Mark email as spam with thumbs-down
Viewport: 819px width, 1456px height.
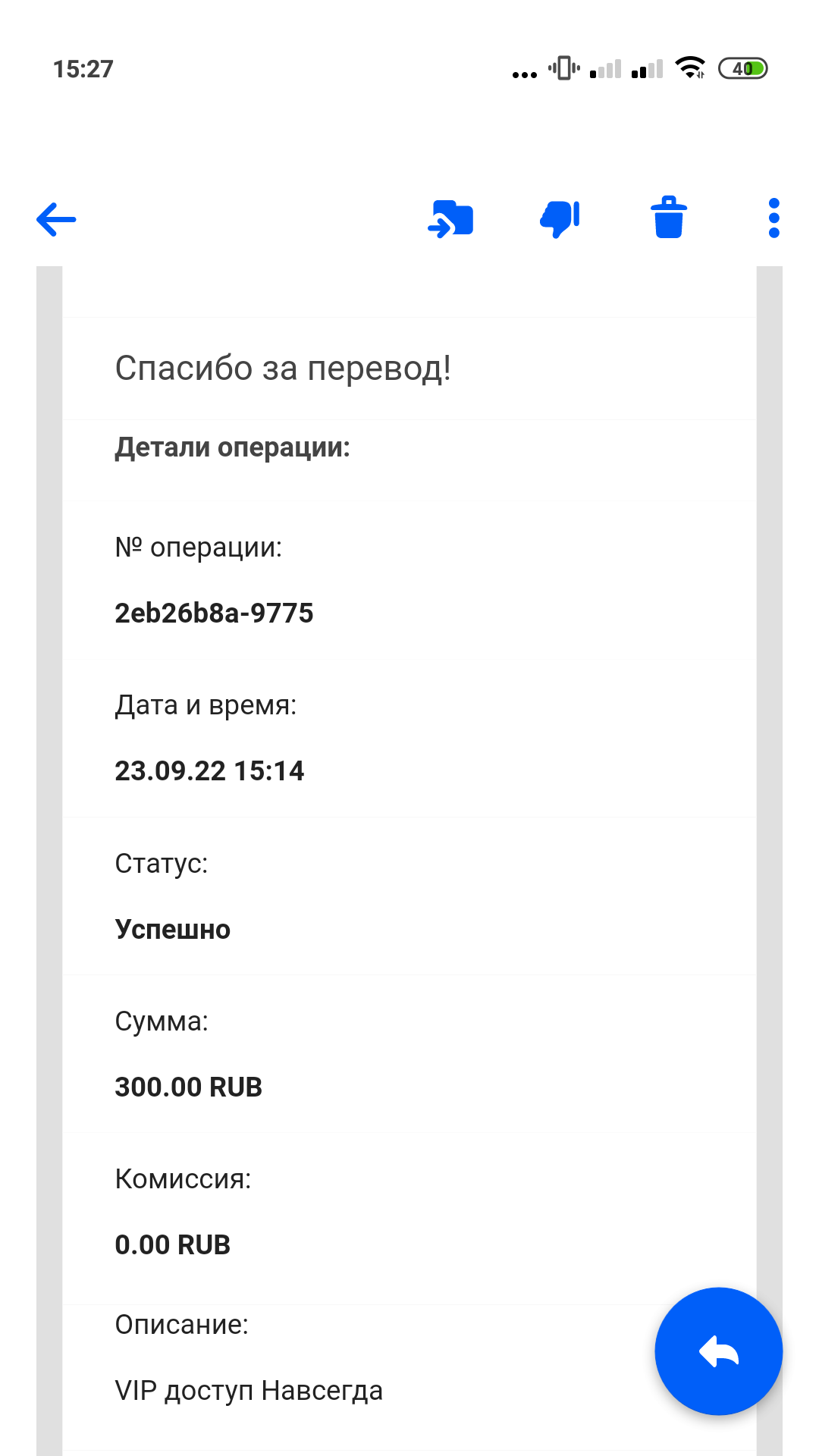tap(560, 219)
